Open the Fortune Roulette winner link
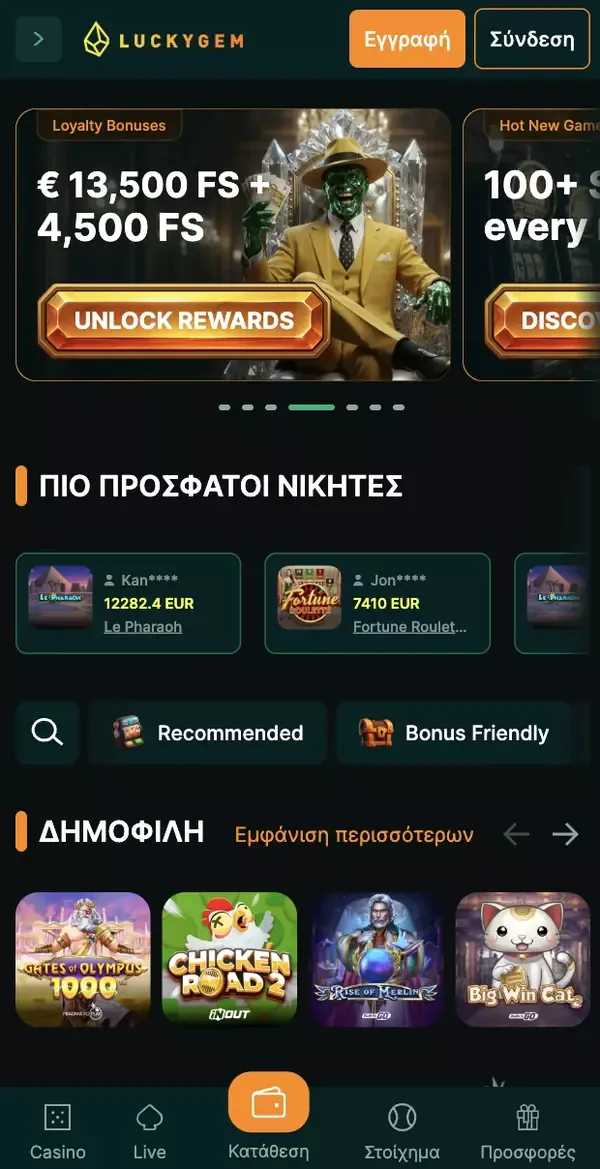 tap(409, 627)
